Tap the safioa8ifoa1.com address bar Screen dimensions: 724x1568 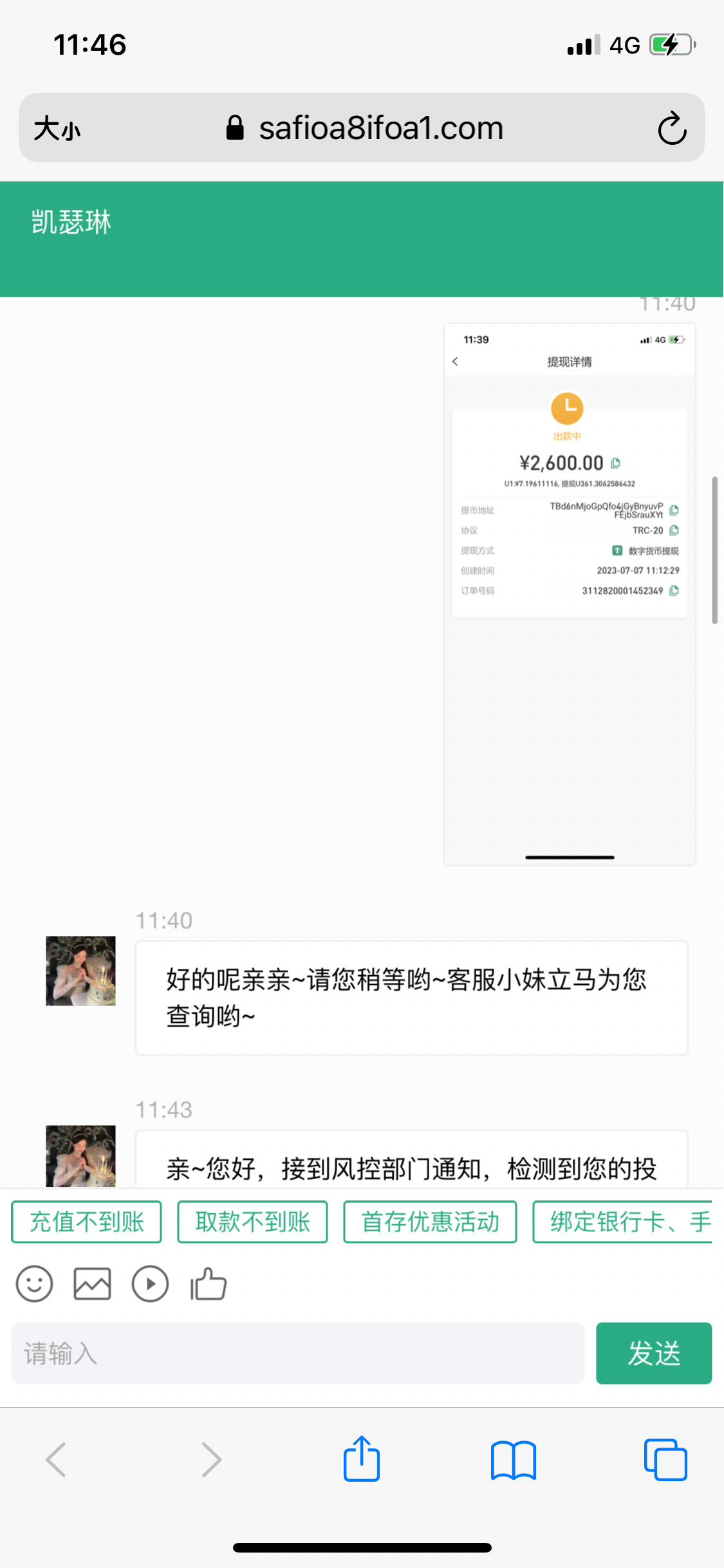(364, 128)
